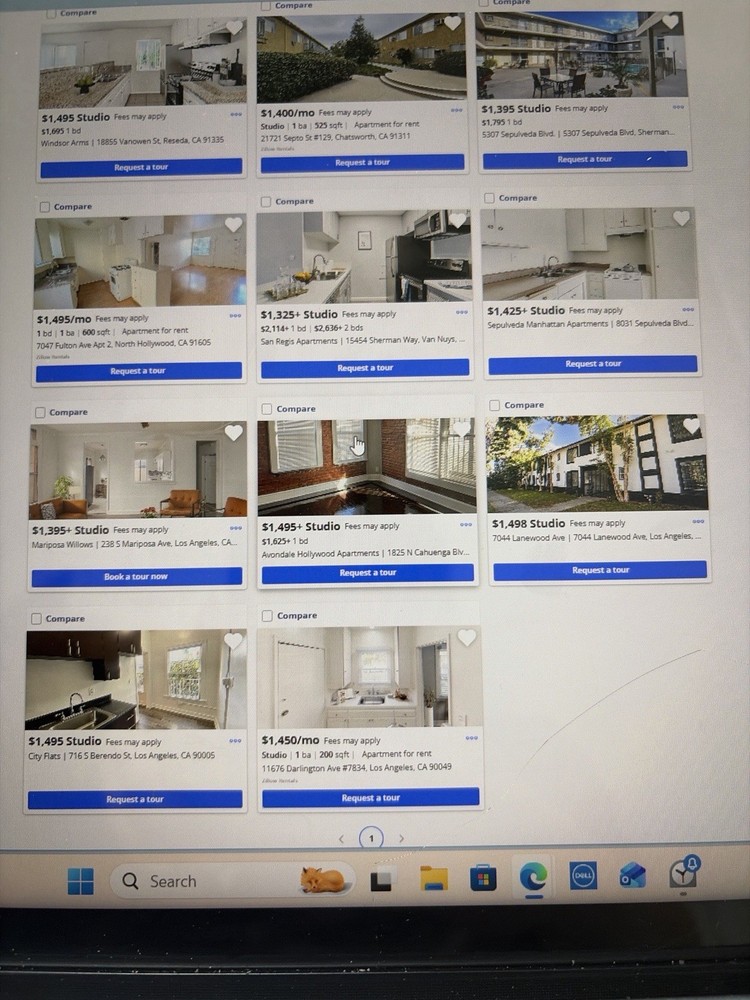
Task: Request a tour for Windsor Arms
Action: (x=140, y=168)
